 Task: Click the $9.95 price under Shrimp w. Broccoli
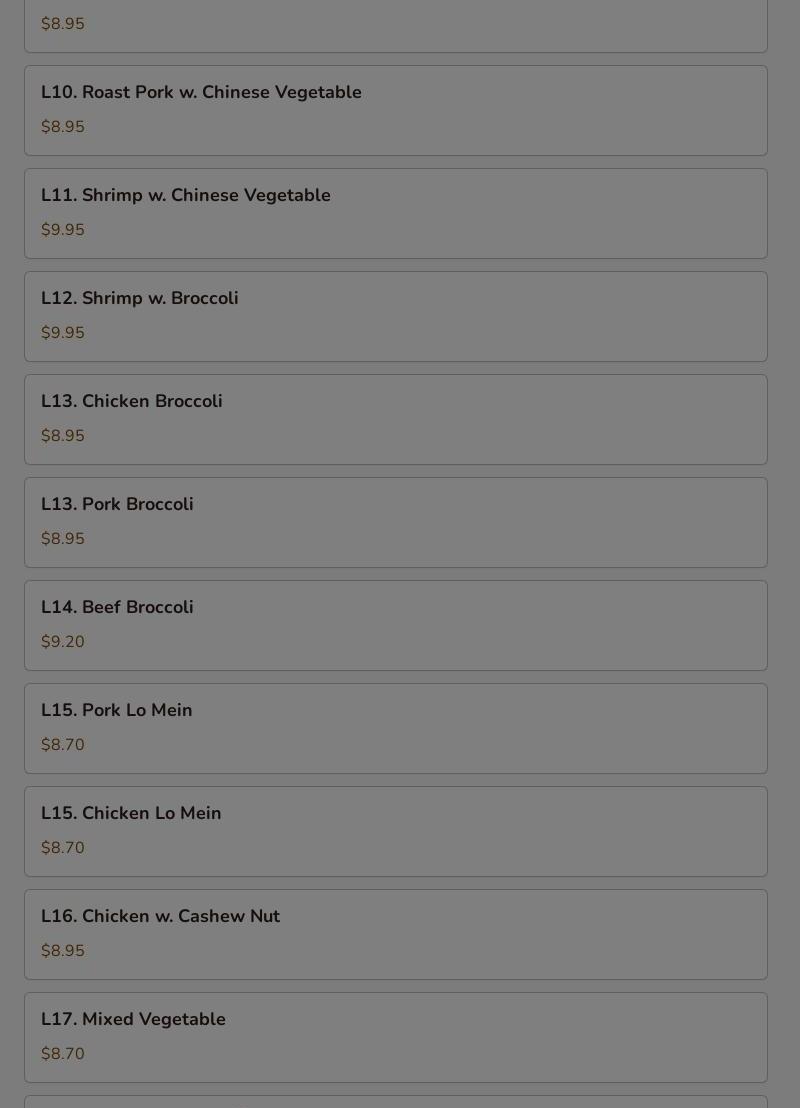tap(62, 332)
